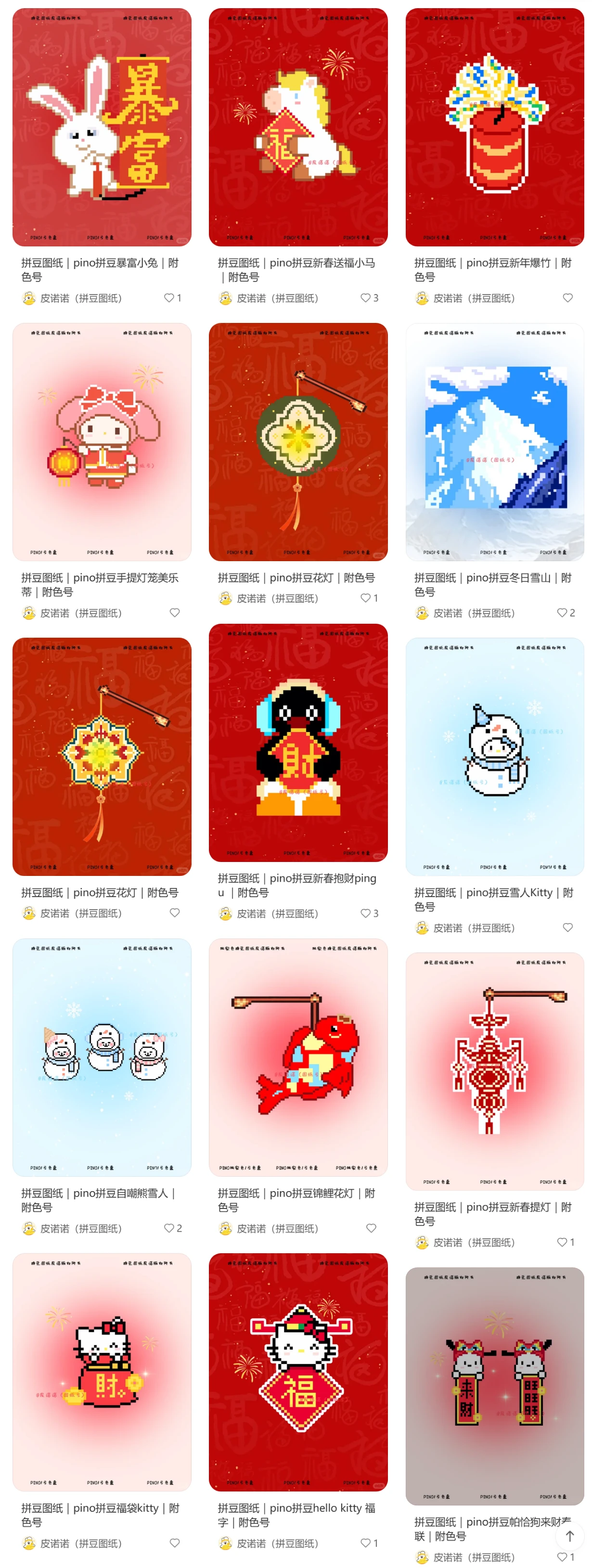Like the 雪人Kitty post
Viewport: 592px width, 1568px height.
[567, 927]
